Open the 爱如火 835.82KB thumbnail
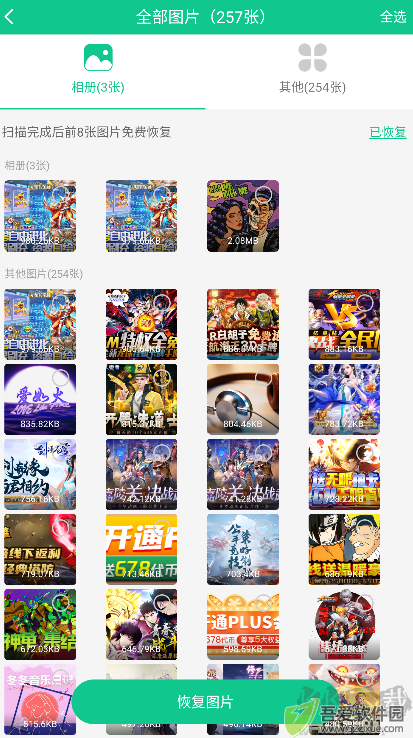Viewport: 413px width, 738px height. point(40,399)
